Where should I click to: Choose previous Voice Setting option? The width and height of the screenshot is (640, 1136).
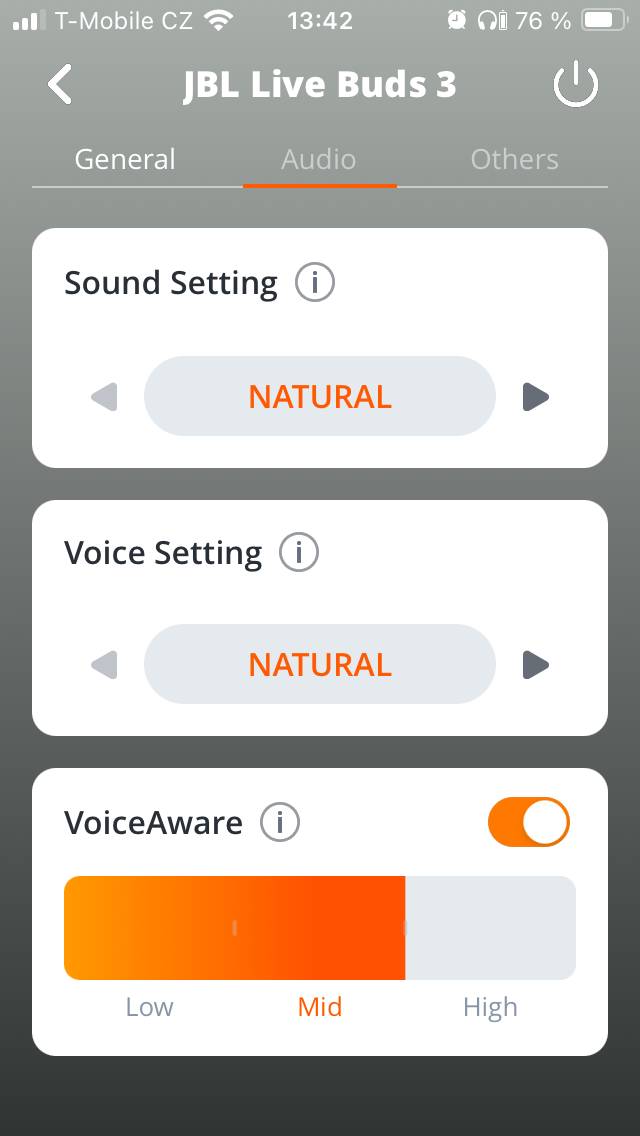click(x=104, y=665)
